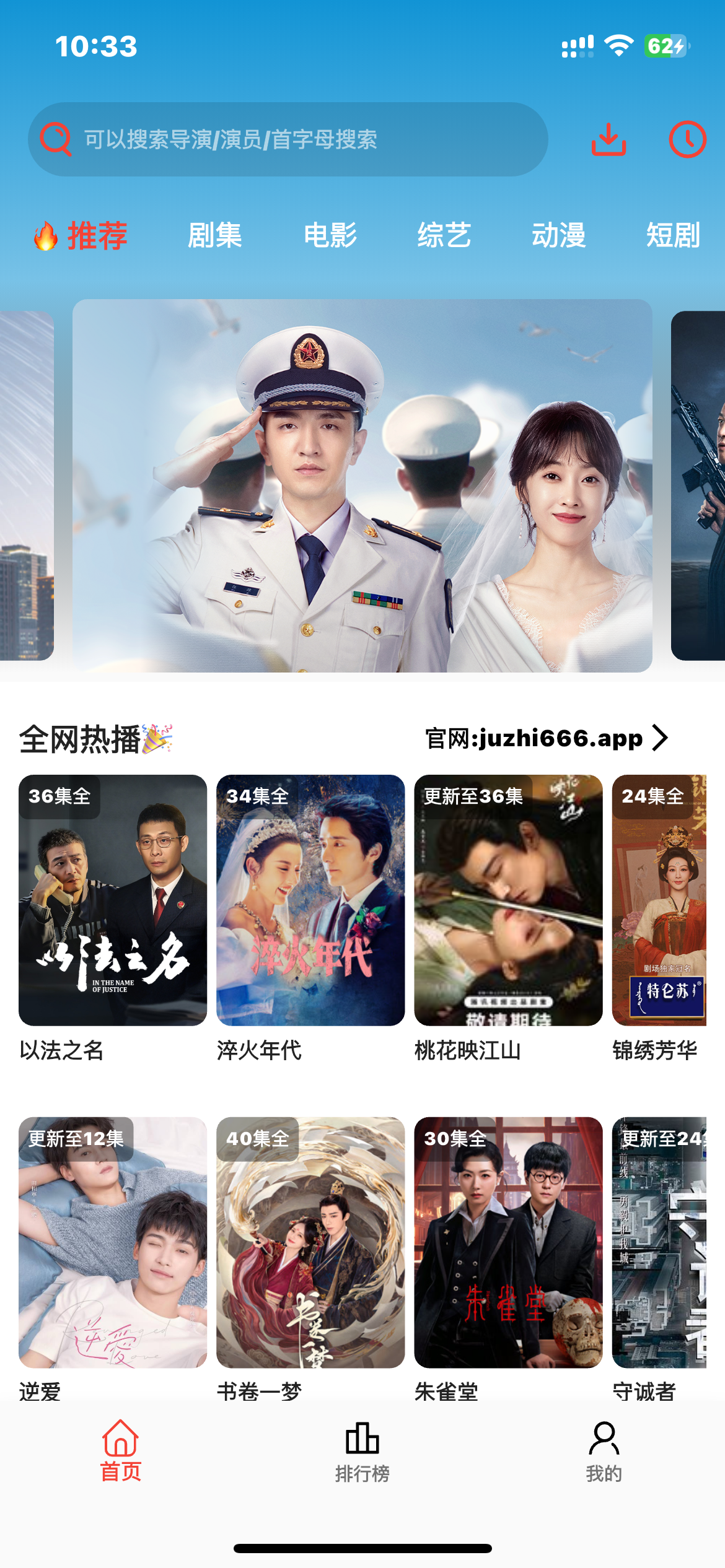Screen dimensions: 725x1568
Task: Open the 综艺 category
Action: pyautogui.click(x=446, y=235)
